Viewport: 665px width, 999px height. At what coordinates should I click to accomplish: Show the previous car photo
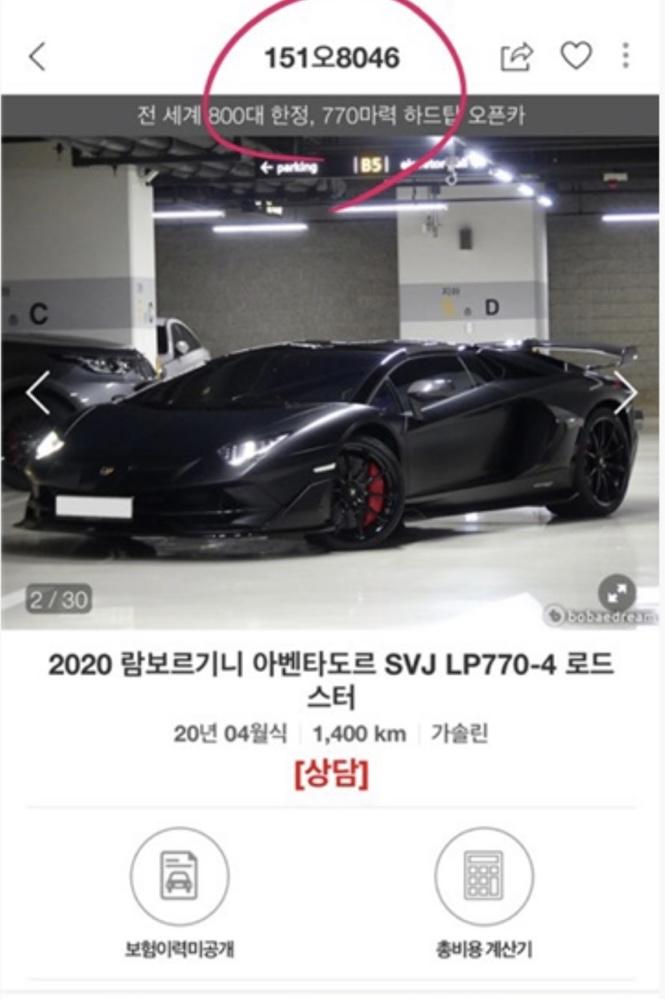click(x=37, y=393)
